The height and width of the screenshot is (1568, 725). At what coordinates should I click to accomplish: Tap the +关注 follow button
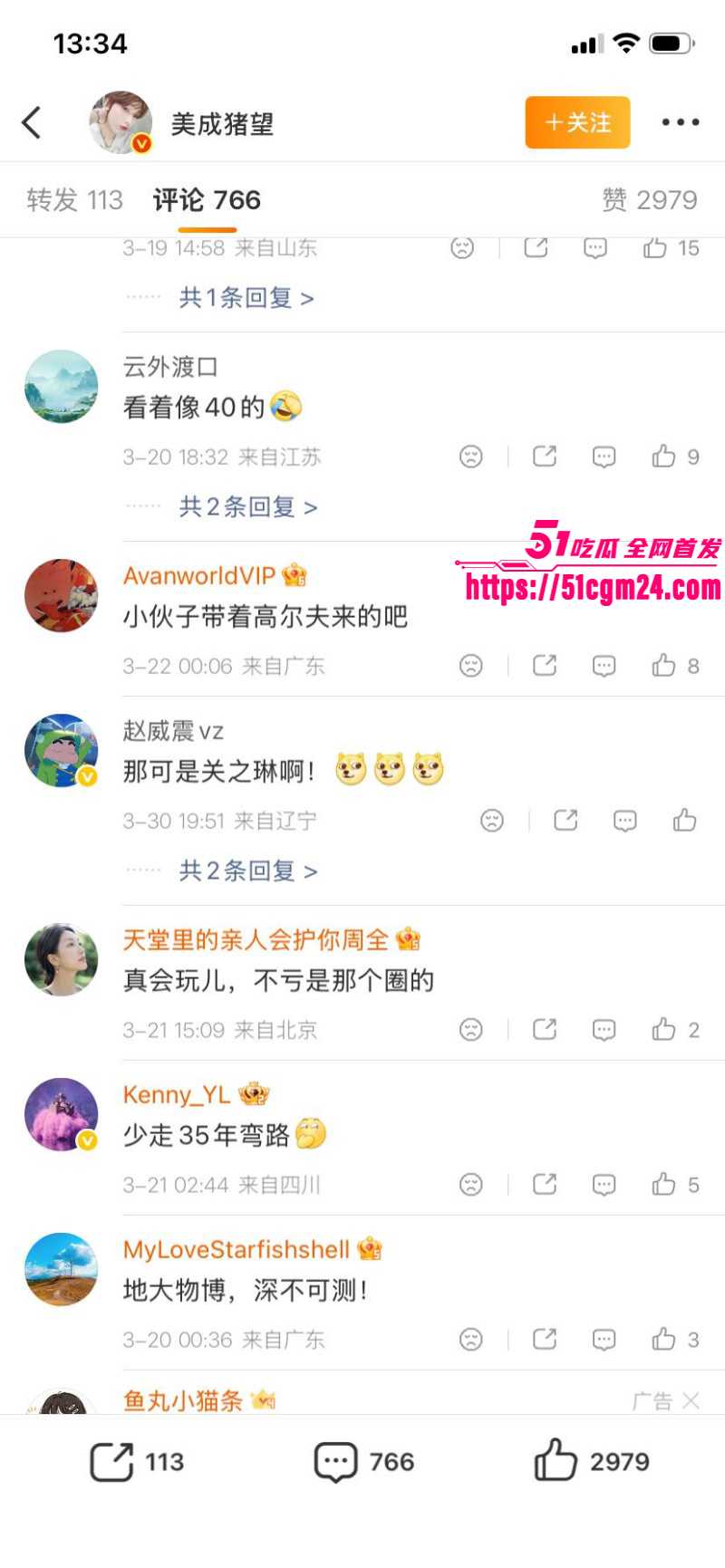[577, 122]
